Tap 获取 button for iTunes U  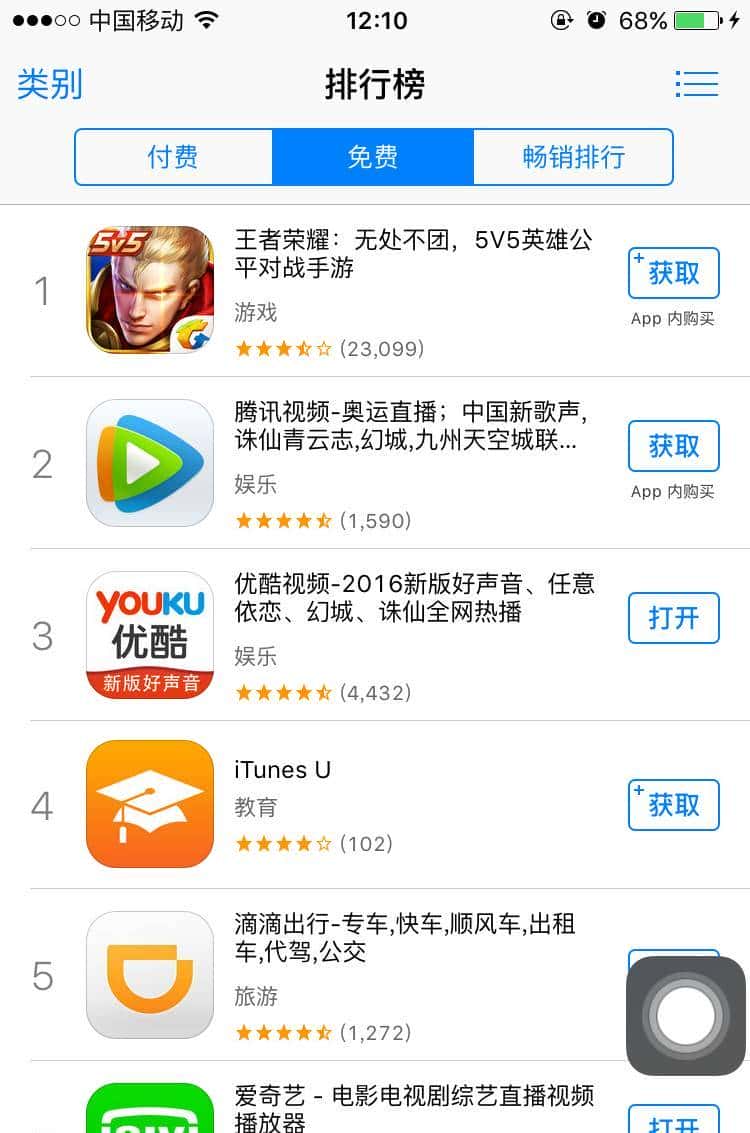pos(673,805)
